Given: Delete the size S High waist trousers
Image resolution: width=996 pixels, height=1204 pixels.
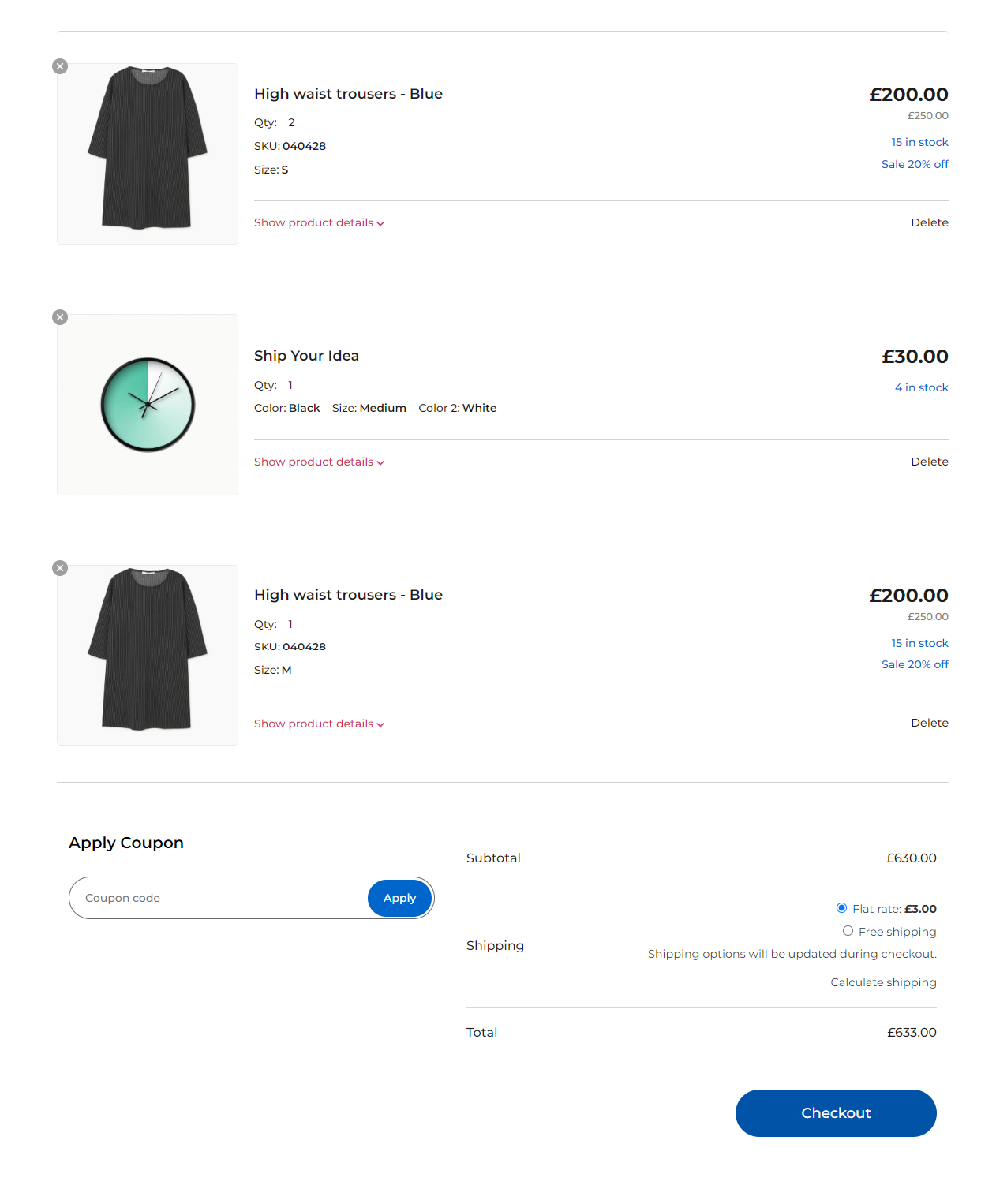Looking at the screenshot, I should coord(929,223).
